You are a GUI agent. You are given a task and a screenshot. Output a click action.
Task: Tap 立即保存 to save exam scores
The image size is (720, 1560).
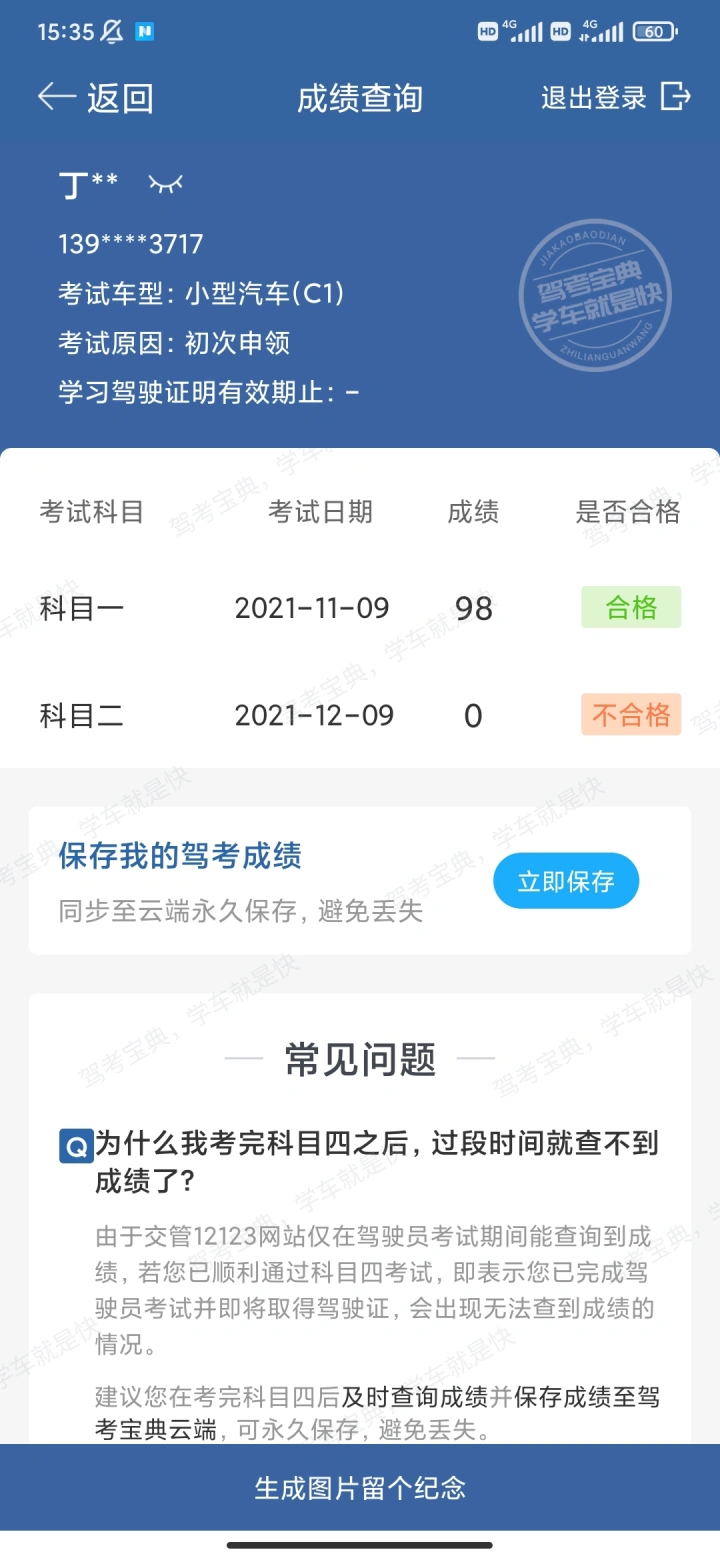pyautogui.click(x=566, y=881)
